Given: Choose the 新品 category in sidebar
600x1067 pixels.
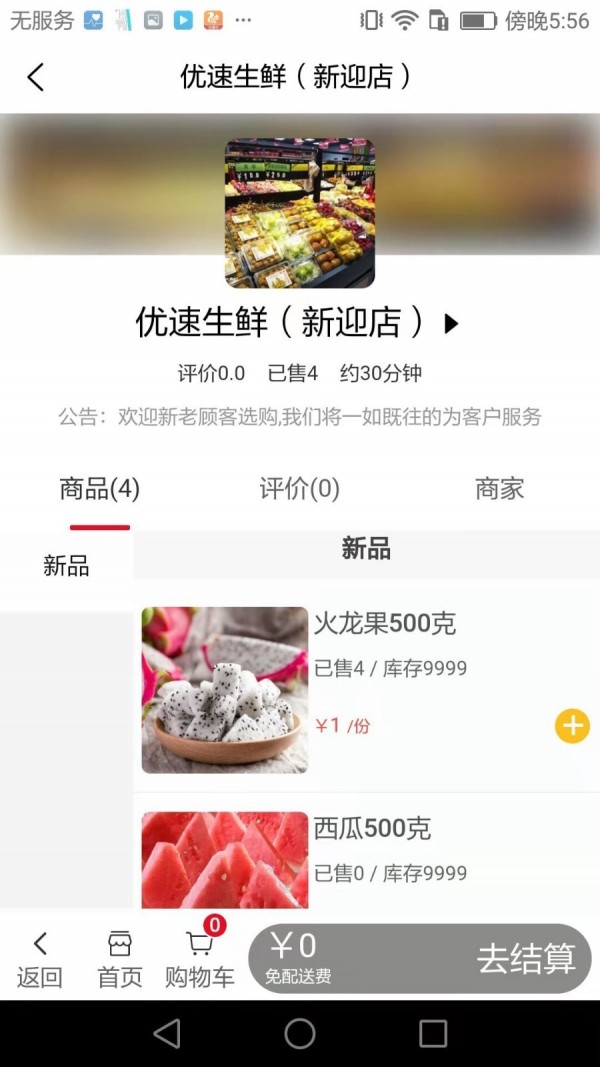Looking at the screenshot, I should pyautogui.click(x=66, y=565).
